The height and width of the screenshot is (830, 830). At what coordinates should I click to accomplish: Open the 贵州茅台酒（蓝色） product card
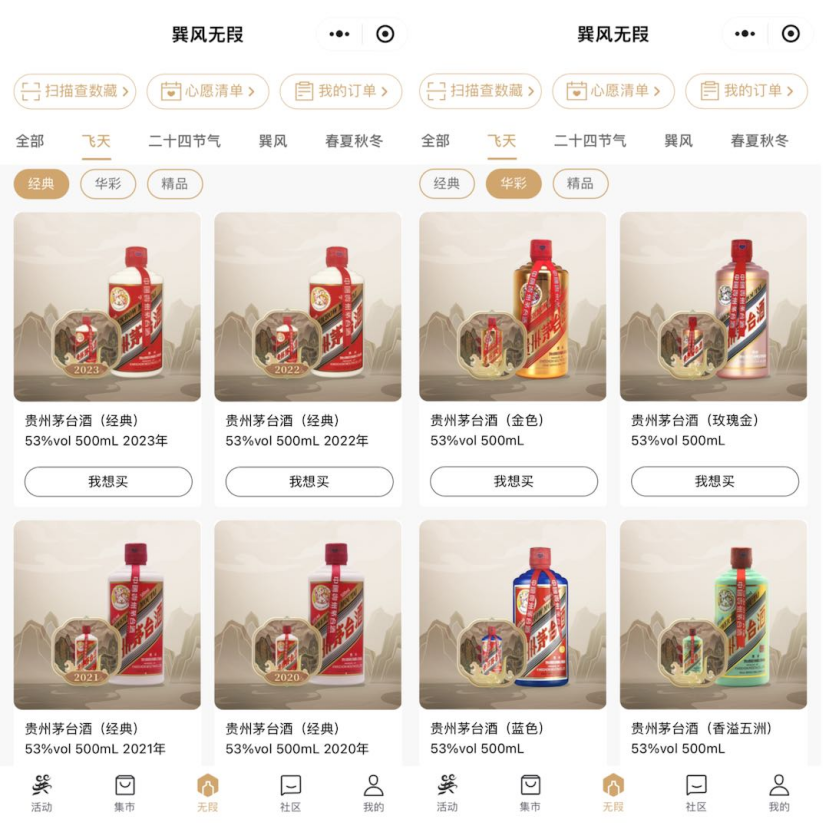(x=512, y=614)
